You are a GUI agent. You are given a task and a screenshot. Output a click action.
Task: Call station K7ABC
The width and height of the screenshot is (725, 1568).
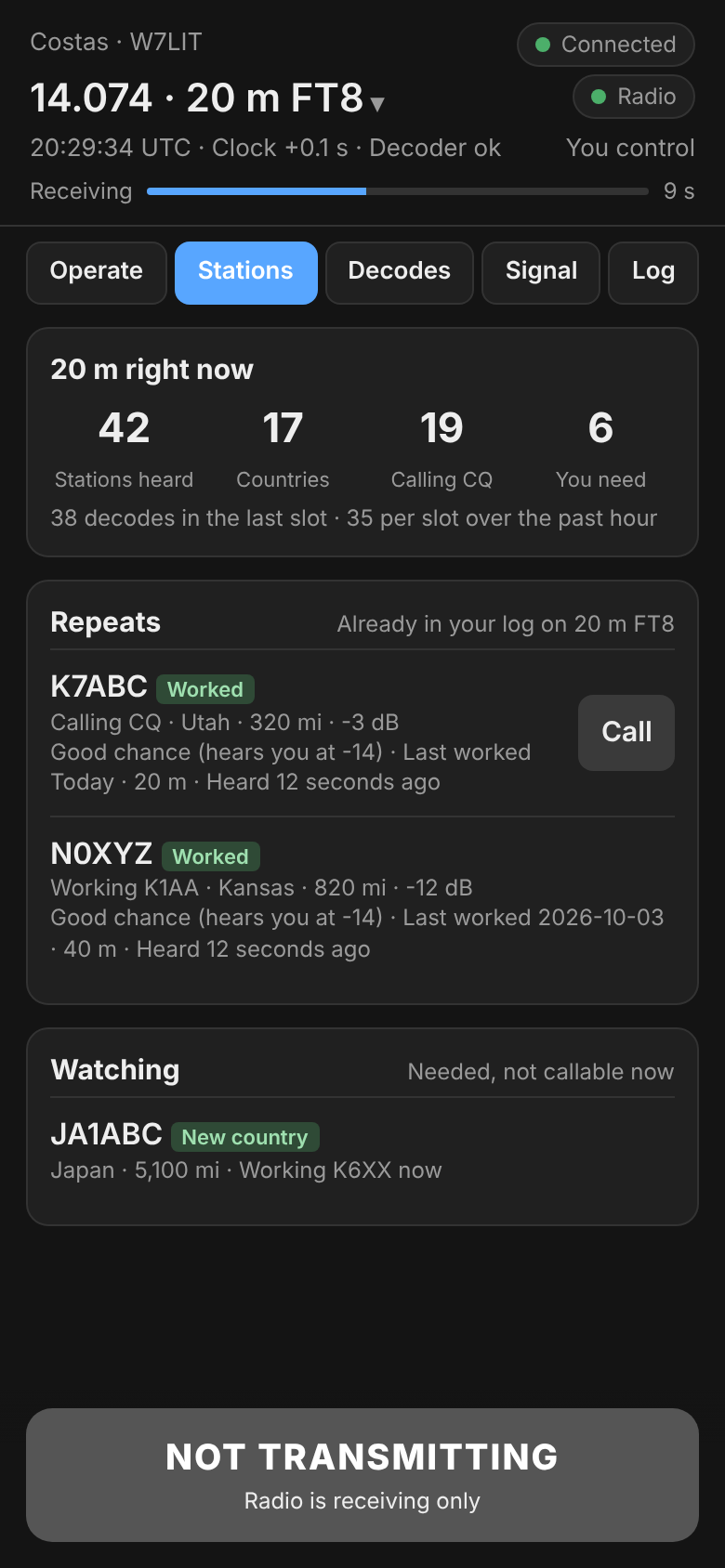626,733
